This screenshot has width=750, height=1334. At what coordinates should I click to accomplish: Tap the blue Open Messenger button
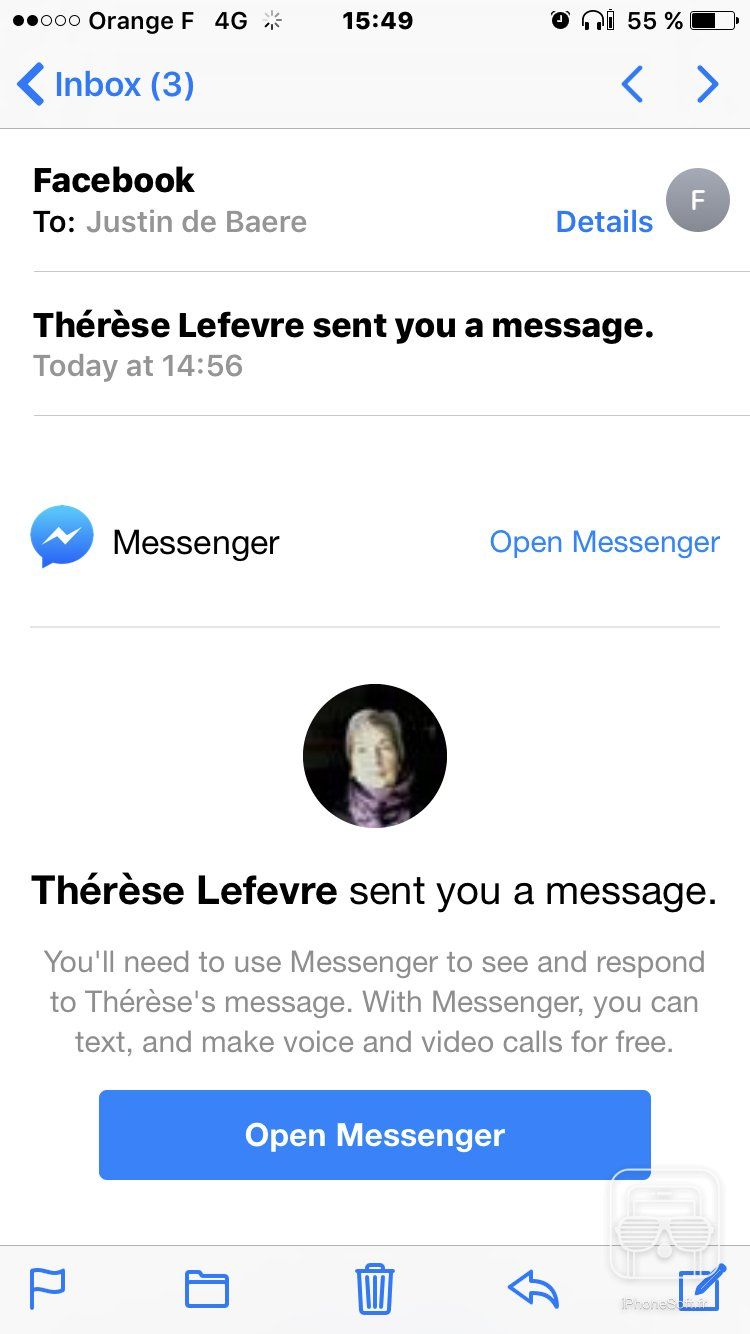375,1135
